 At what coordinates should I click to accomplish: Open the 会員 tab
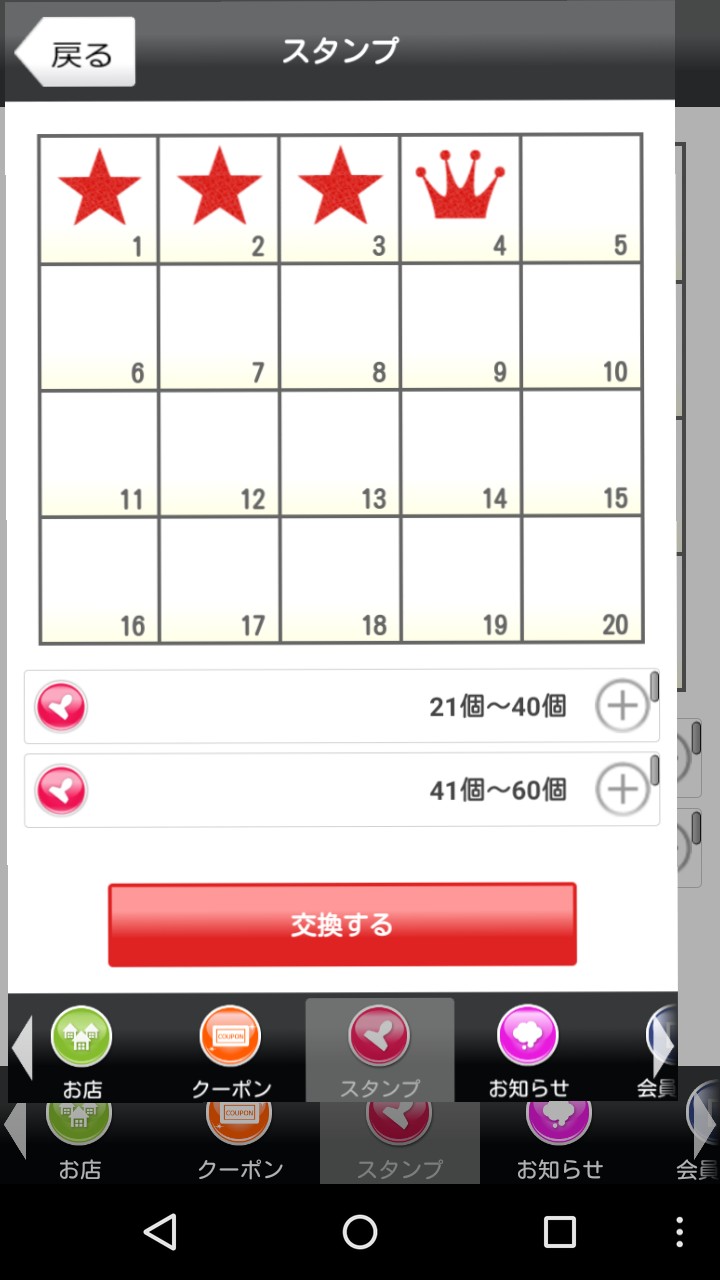click(656, 1050)
